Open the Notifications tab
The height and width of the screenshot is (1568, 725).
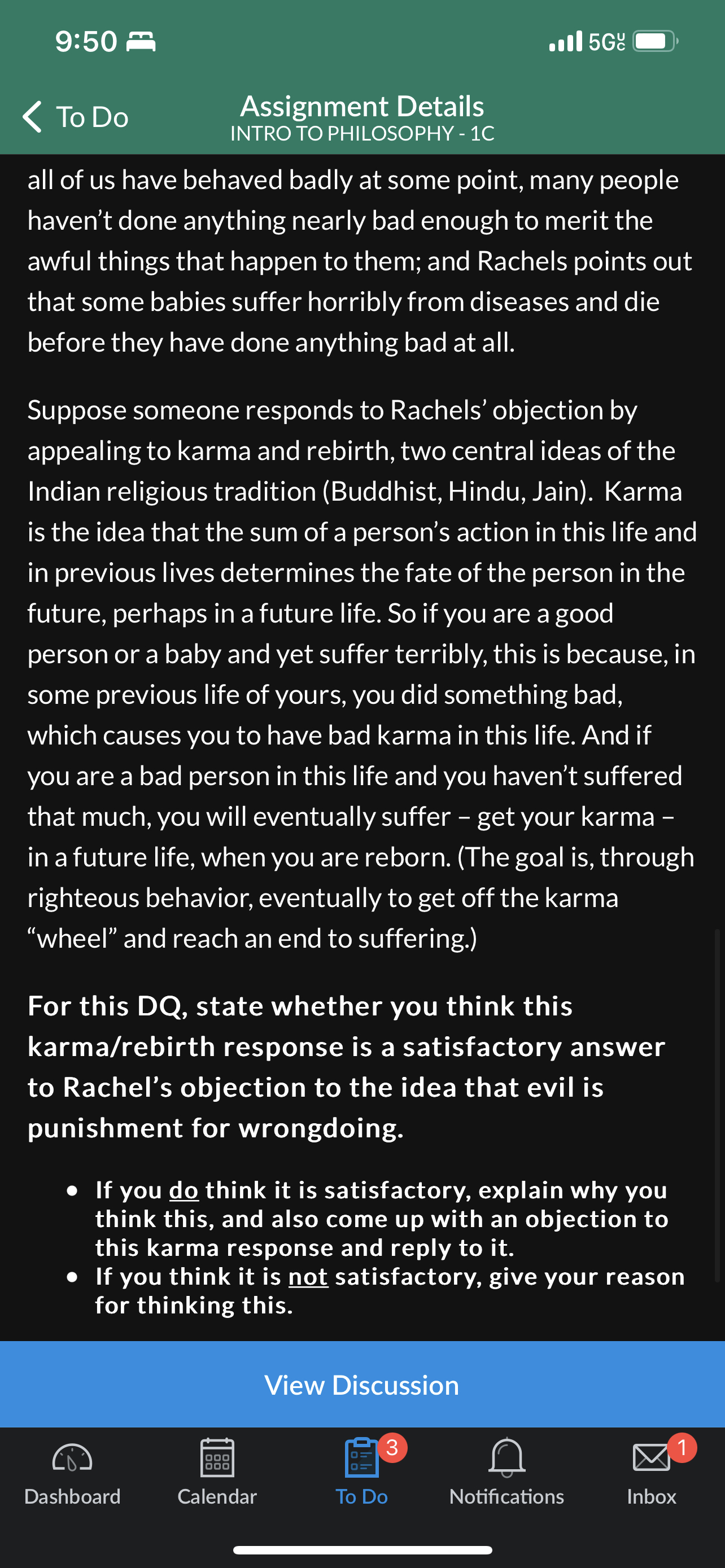(506, 1472)
